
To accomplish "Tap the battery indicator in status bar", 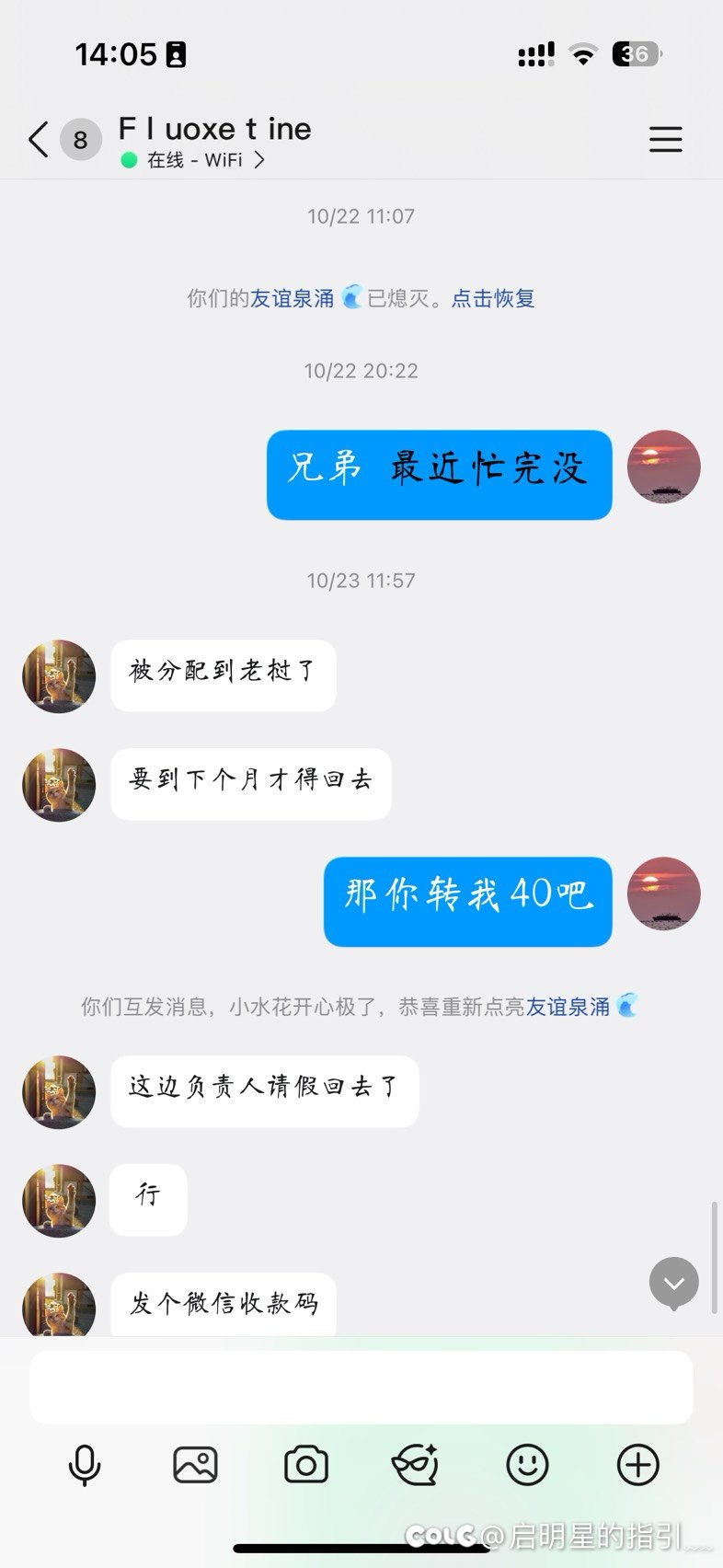I will coord(637,54).
